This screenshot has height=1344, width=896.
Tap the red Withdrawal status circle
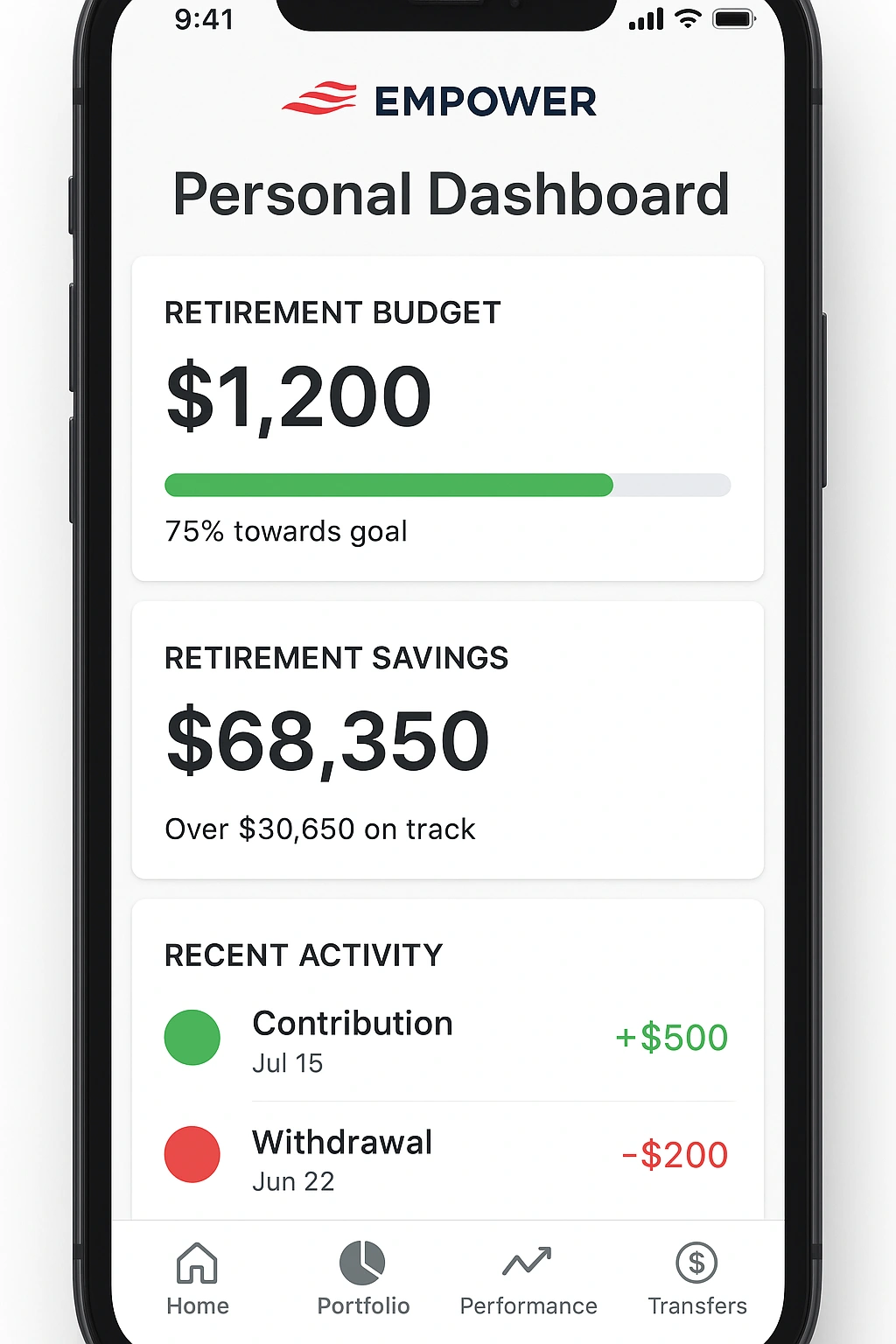(x=192, y=1153)
